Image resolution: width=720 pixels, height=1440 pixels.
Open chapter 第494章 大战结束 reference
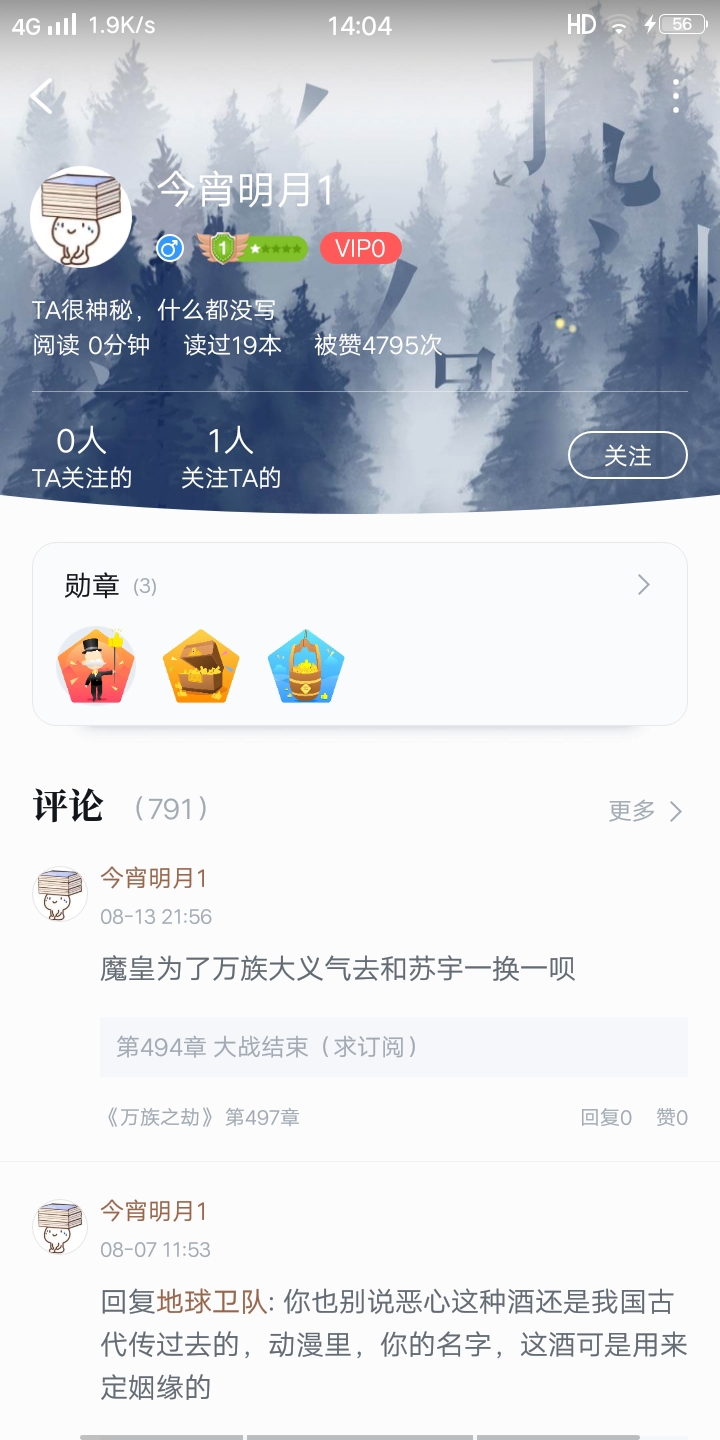393,1047
